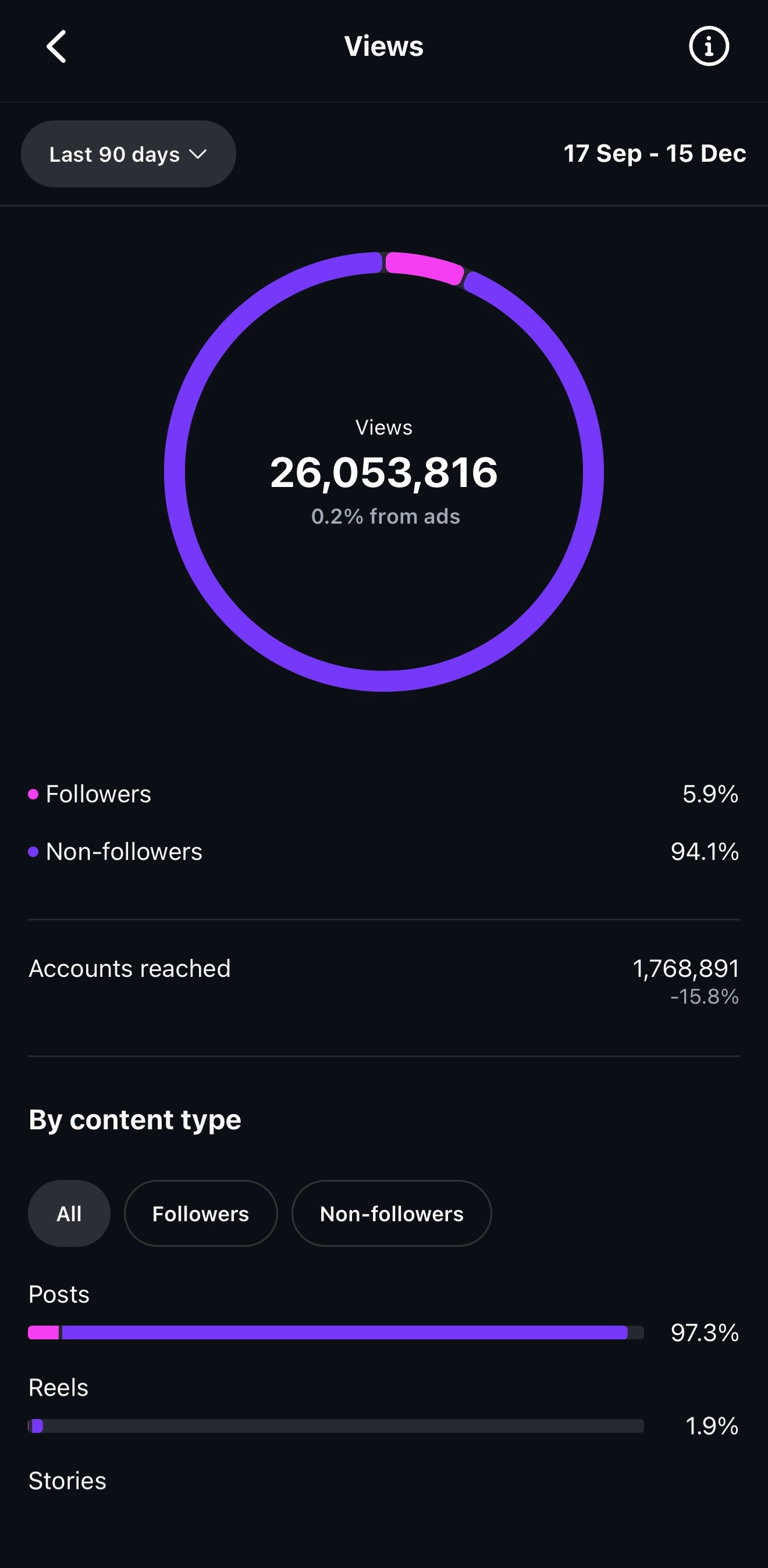
Task: Open the info icon about Views
Action: point(708,47)
